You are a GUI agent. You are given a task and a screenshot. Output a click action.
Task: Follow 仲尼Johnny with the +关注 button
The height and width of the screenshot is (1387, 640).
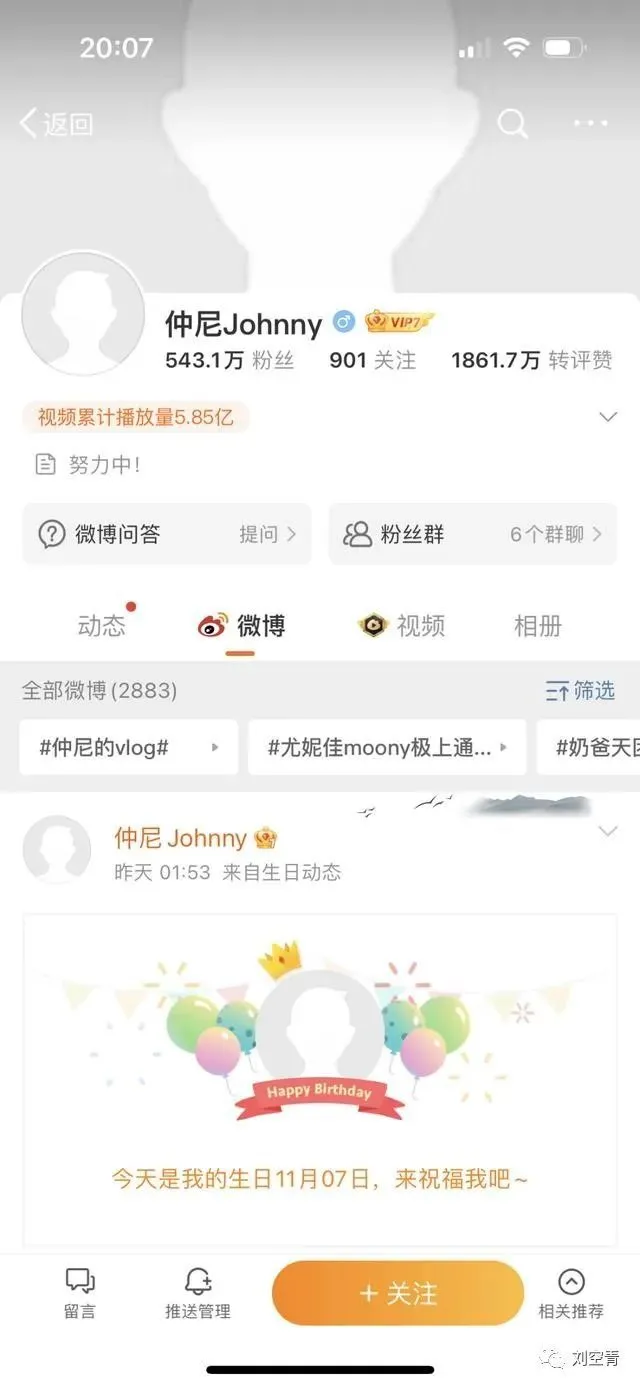pyautogui.click(x=398, y=1293)
